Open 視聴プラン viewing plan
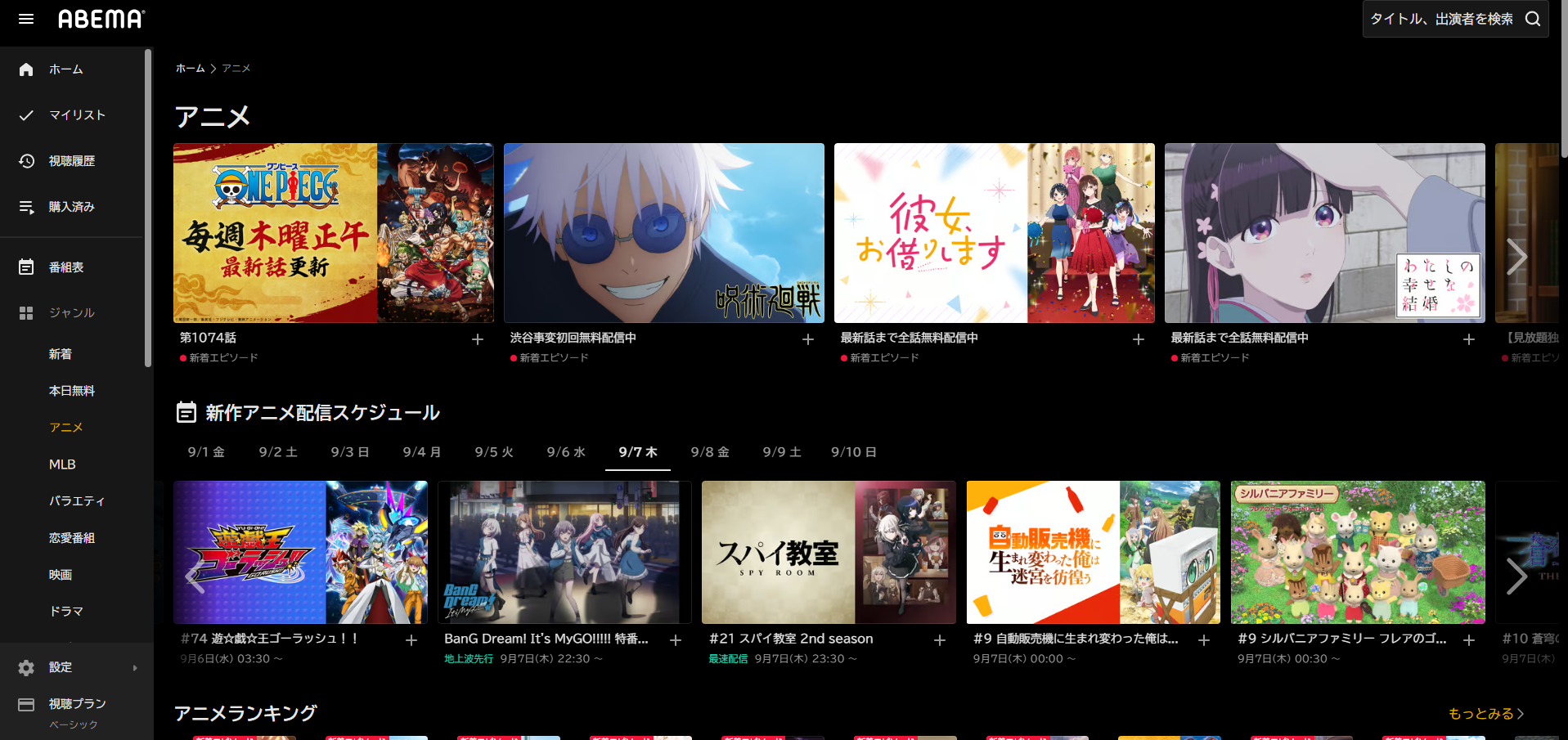The width and height of the screenshot is (1568, 740). (77, 704)
